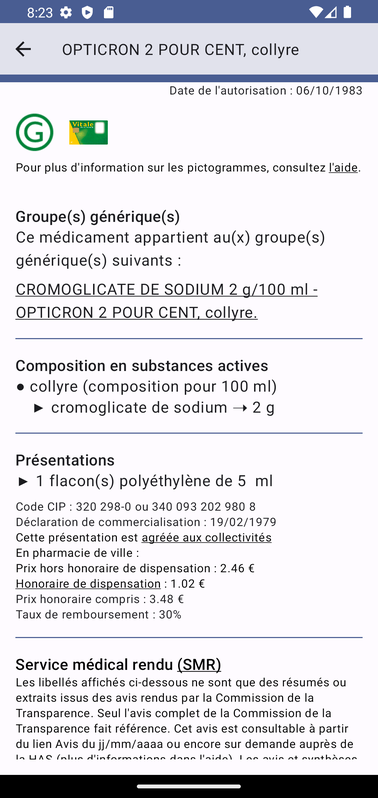Open the "l'aide" pictogram help link
Viewport: 378px width, 798px height.
(343, 168)
